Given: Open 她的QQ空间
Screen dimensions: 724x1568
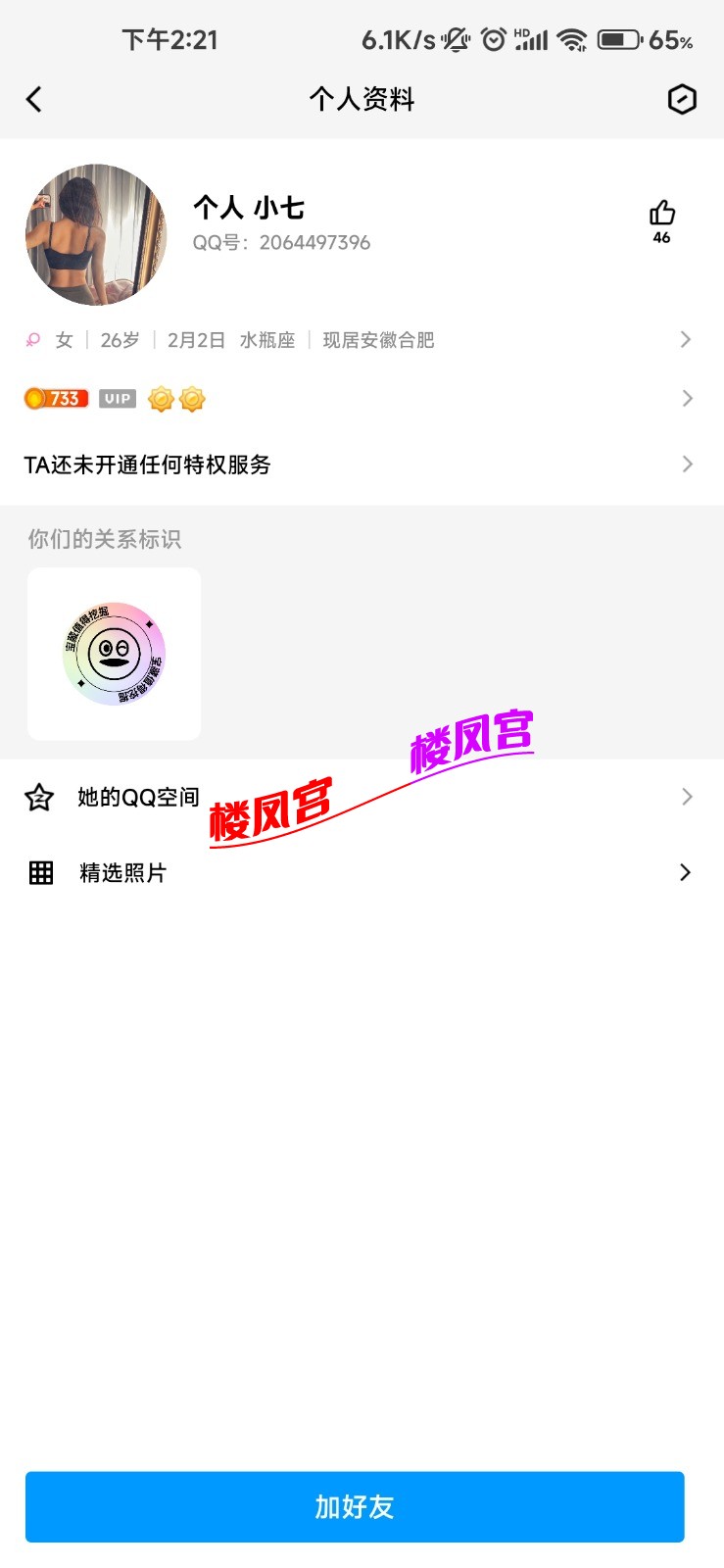Looking at the screenshot, I should coord(358,797).
